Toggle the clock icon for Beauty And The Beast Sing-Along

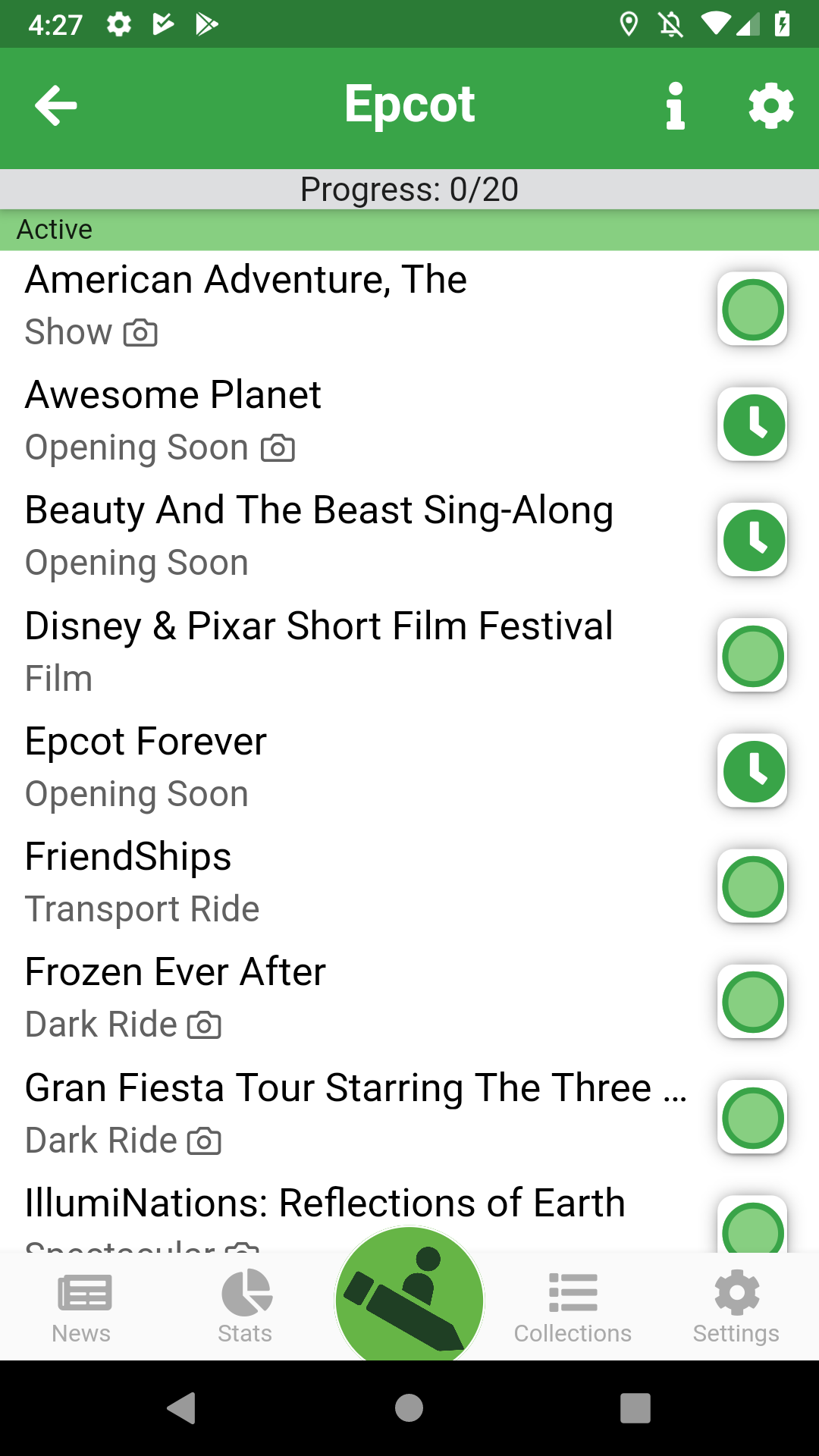pyautogui.click(x=752, y=540)
